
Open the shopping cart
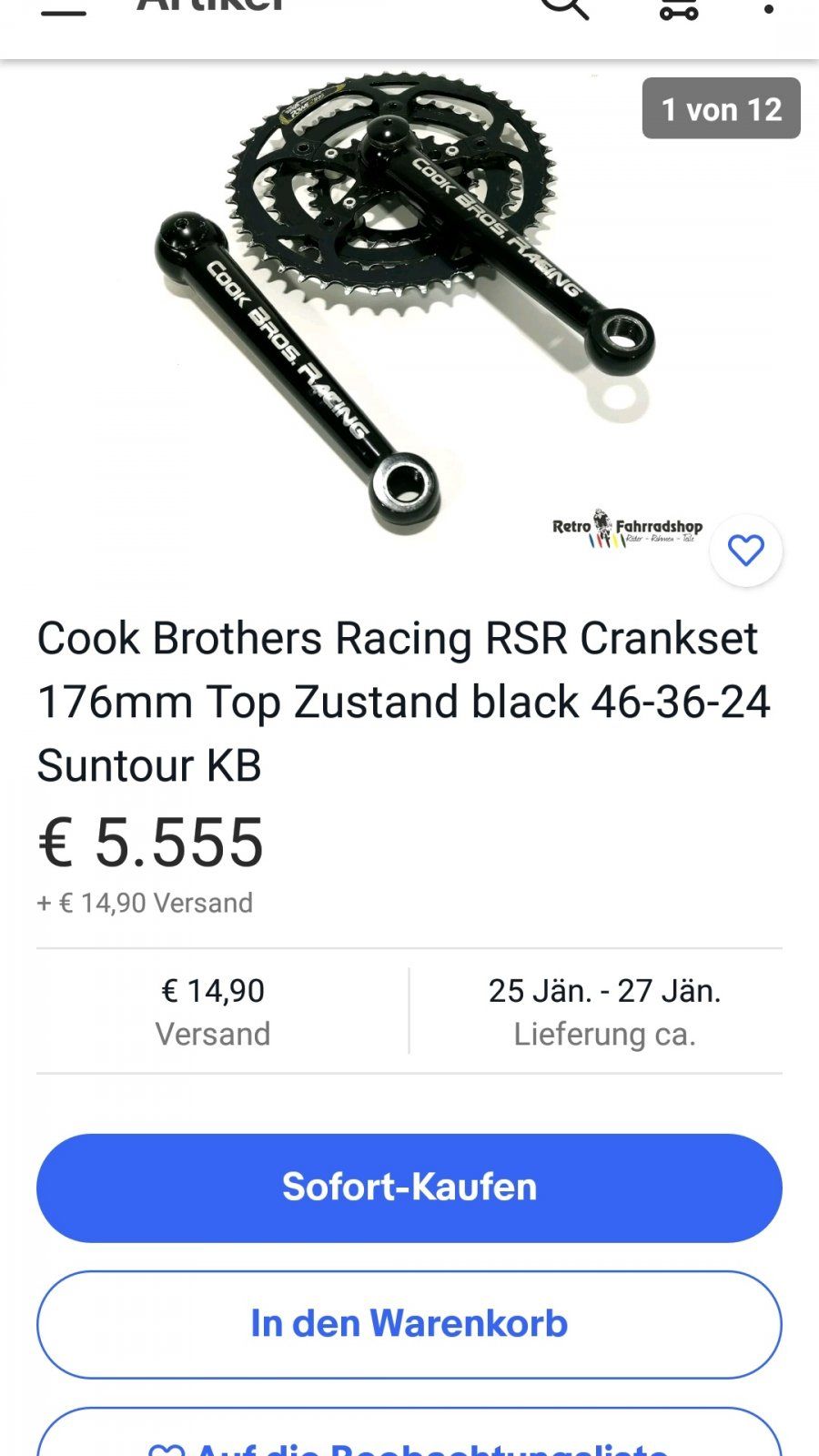point(679,7)
